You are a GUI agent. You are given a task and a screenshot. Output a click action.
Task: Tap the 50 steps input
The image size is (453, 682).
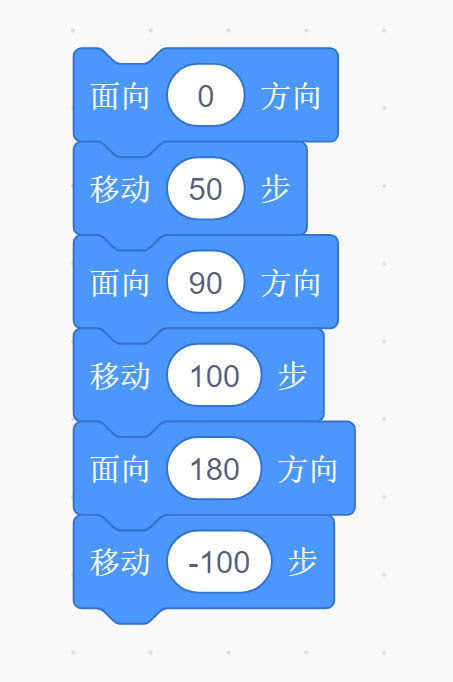206,188
